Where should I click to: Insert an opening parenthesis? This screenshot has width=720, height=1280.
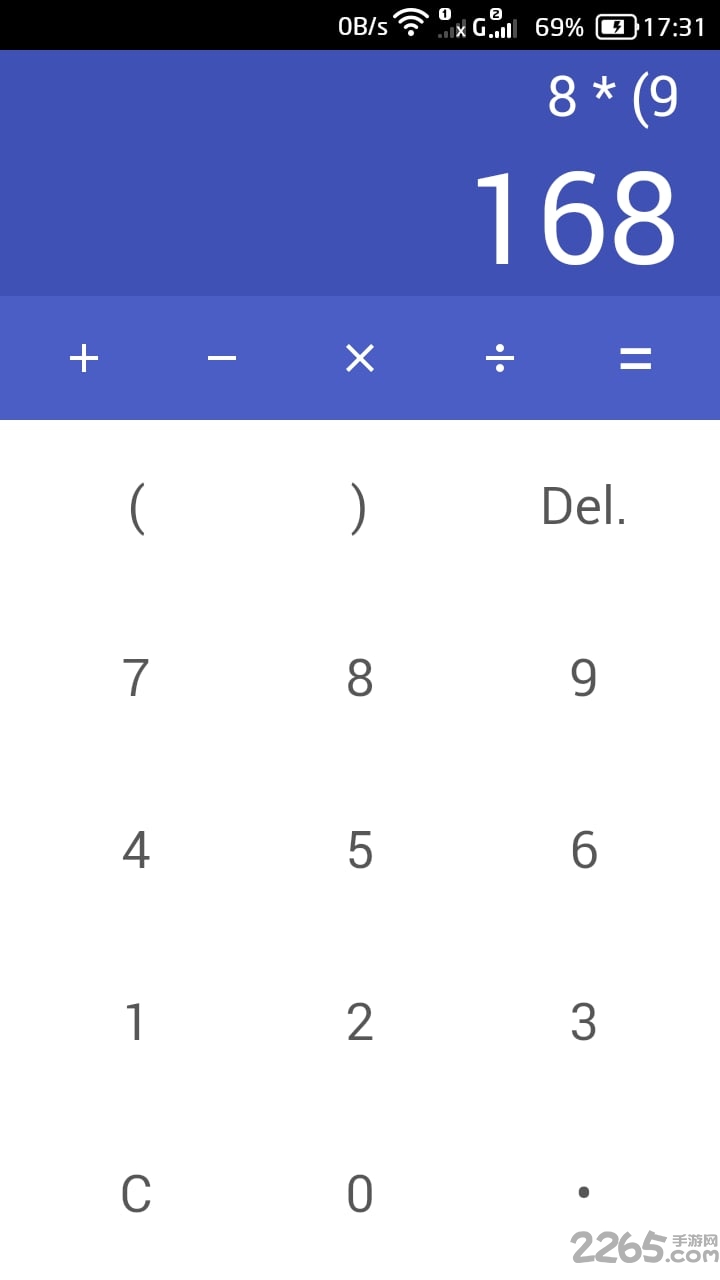click(137, 507)
